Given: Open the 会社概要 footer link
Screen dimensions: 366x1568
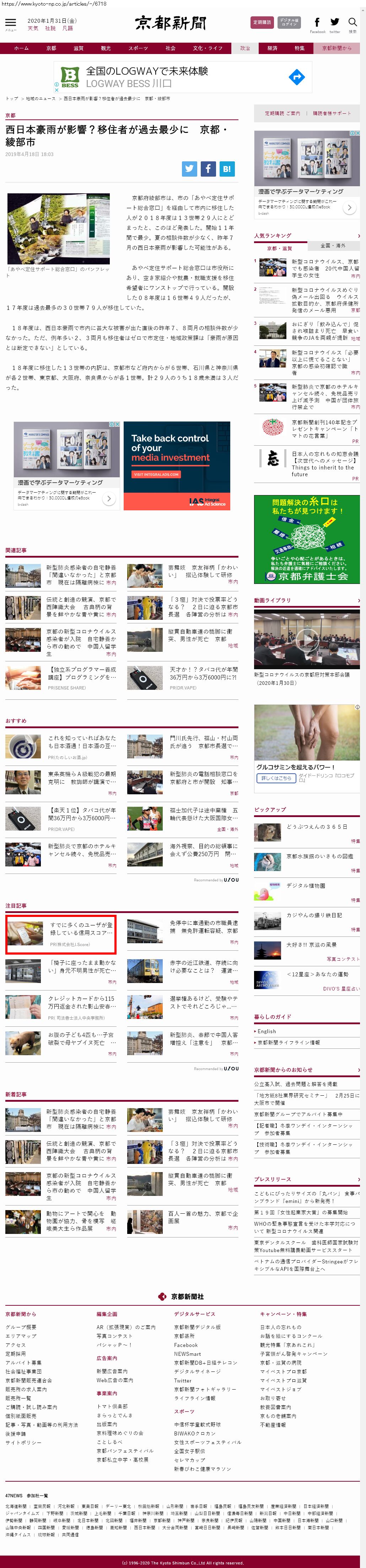Looking at the screenshot, I should [x=21, y=1327].
